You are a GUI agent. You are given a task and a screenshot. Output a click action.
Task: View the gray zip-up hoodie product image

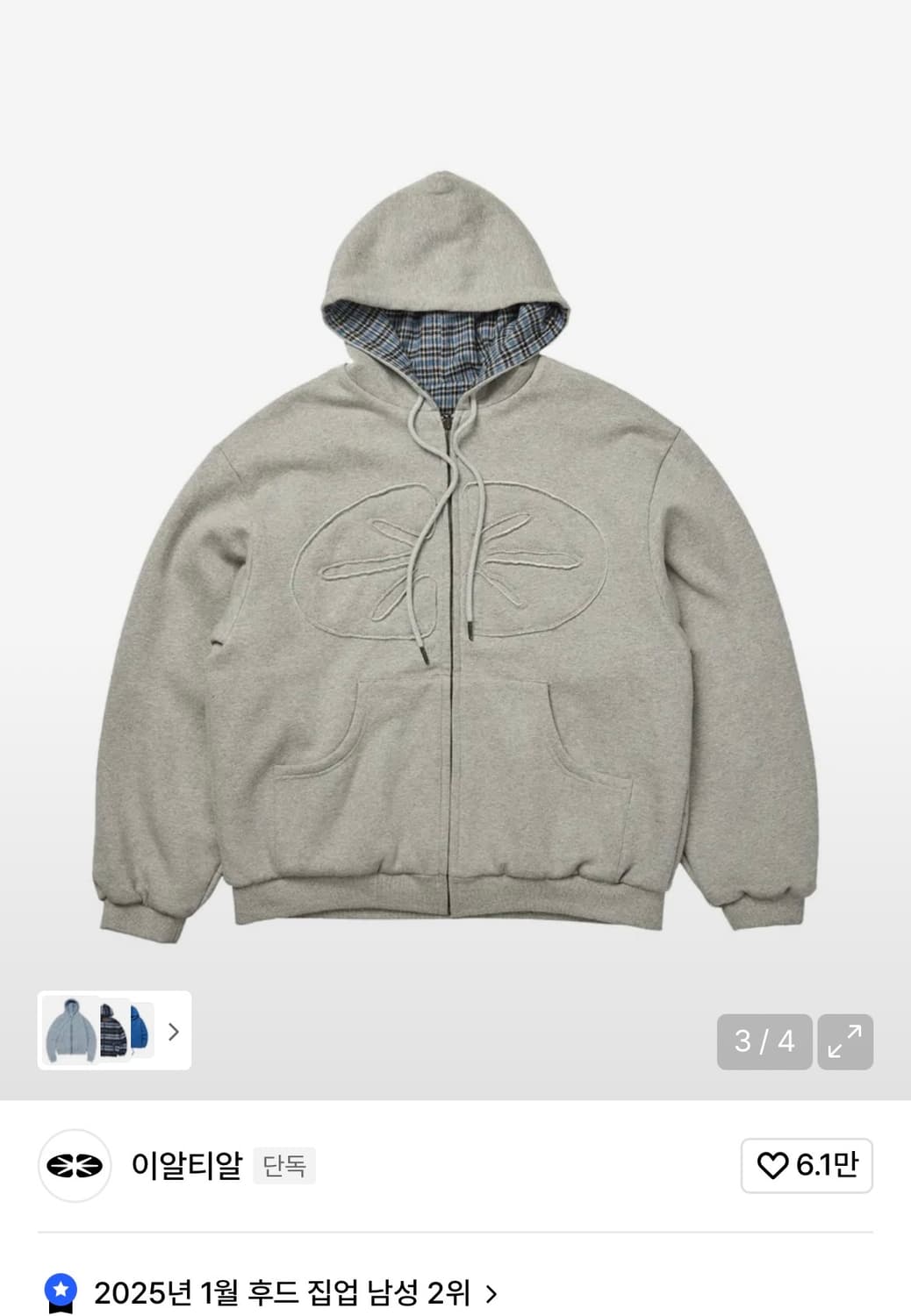(455, 561)
